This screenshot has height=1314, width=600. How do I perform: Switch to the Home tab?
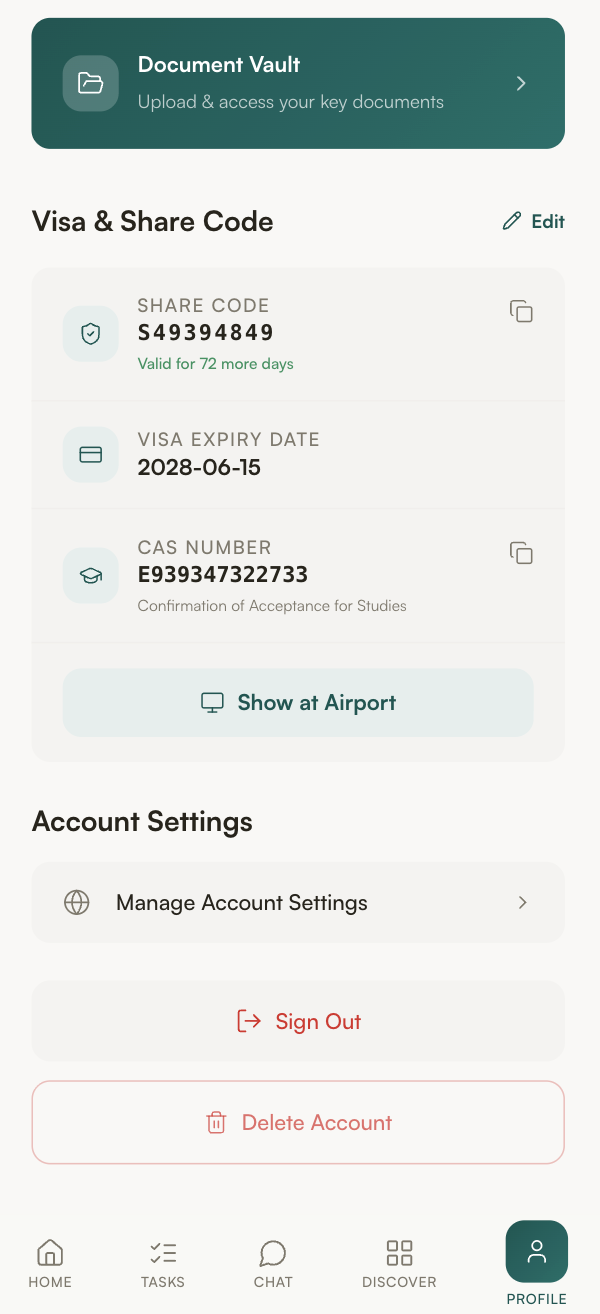point(50,1262)
